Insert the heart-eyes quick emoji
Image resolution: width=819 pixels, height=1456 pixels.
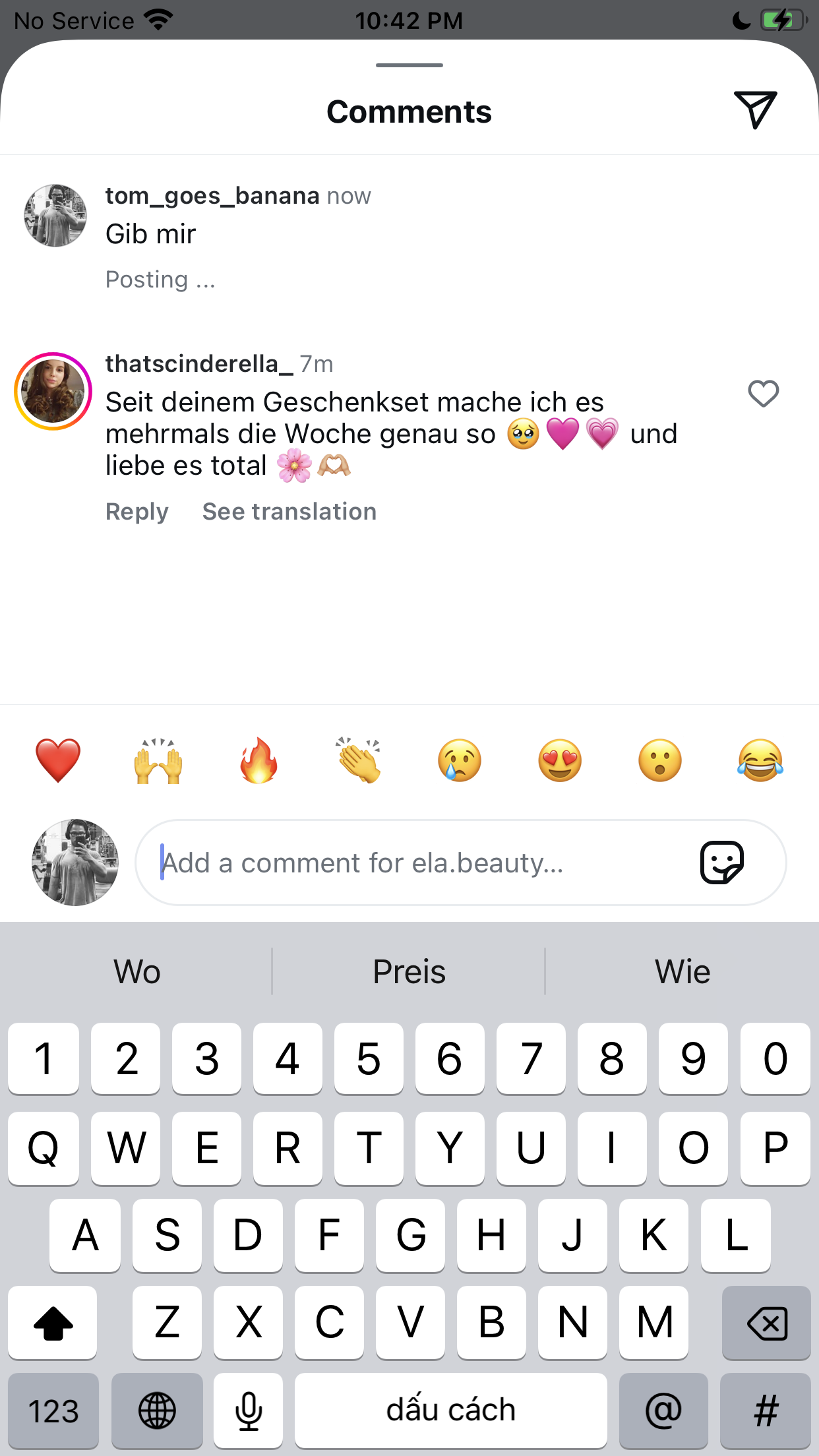(560, 760)
